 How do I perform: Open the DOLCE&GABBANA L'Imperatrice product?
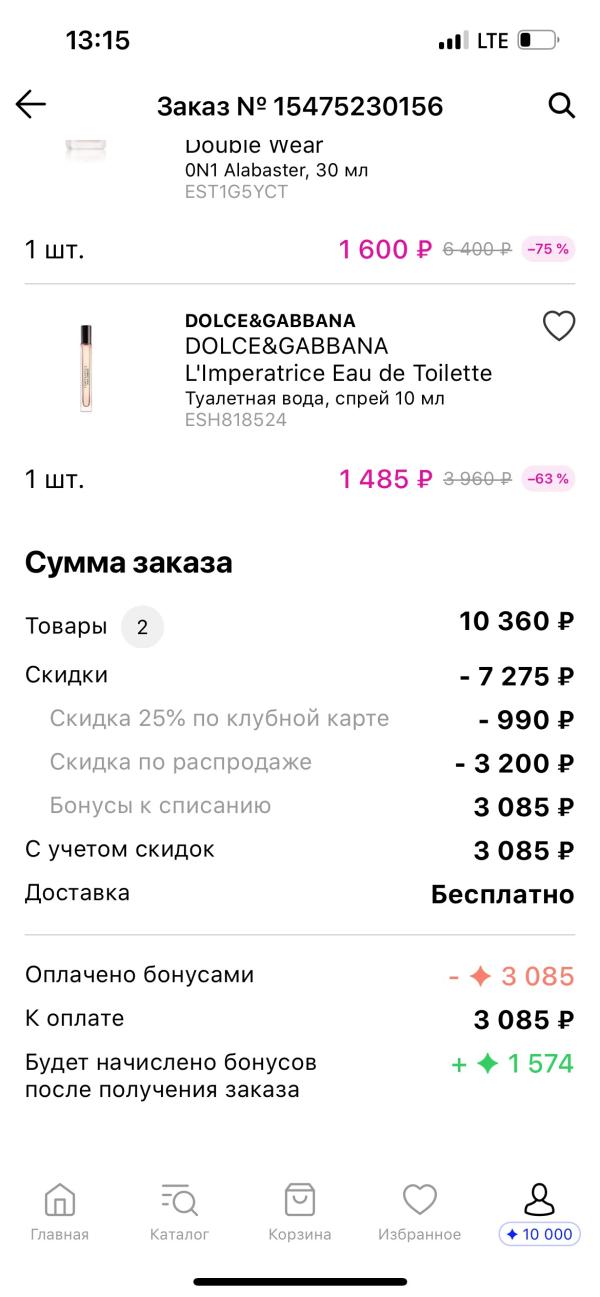click(338, 360)
